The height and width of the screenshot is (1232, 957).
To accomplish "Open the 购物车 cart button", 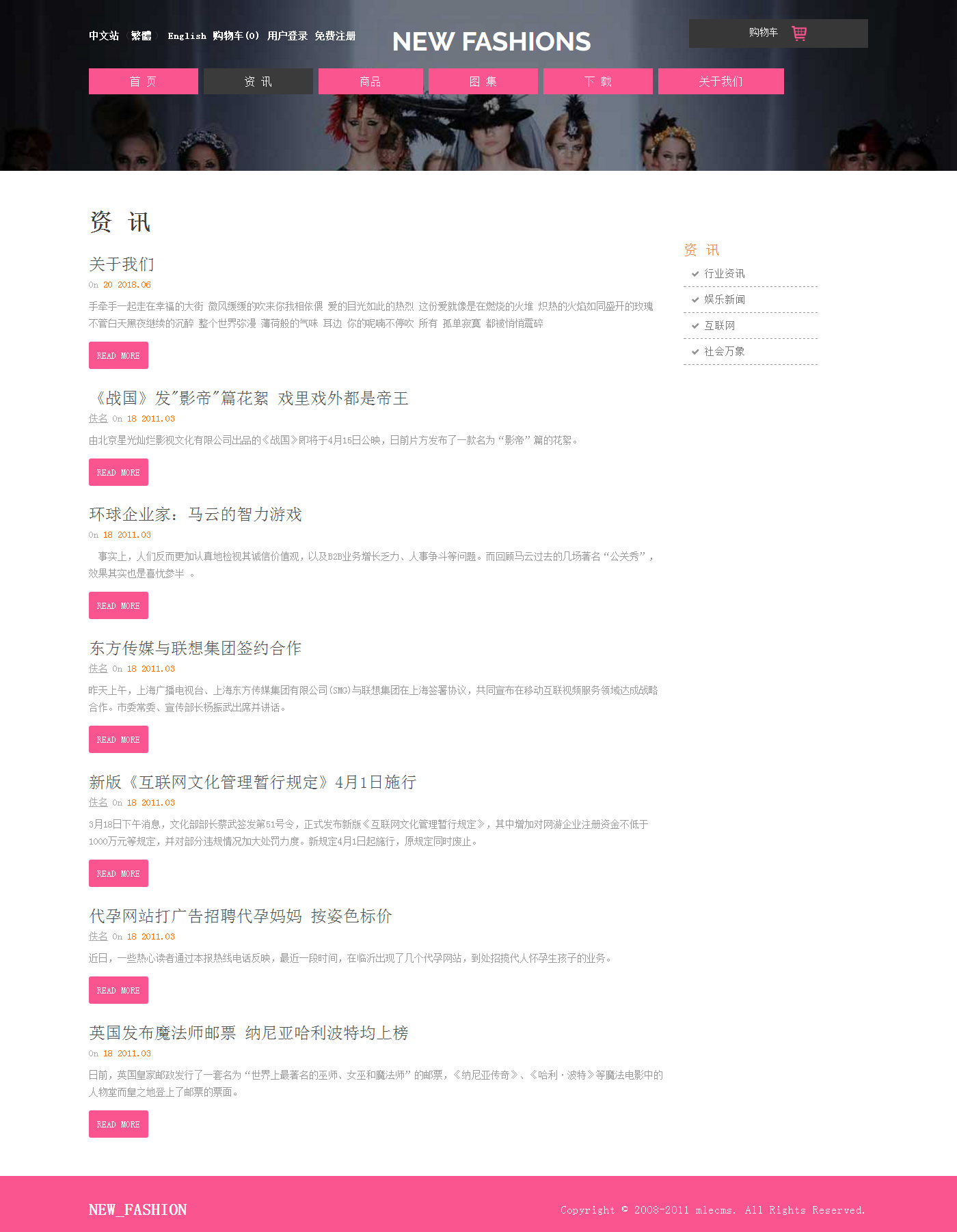I will pyautogui.click(x=778, y=33).
